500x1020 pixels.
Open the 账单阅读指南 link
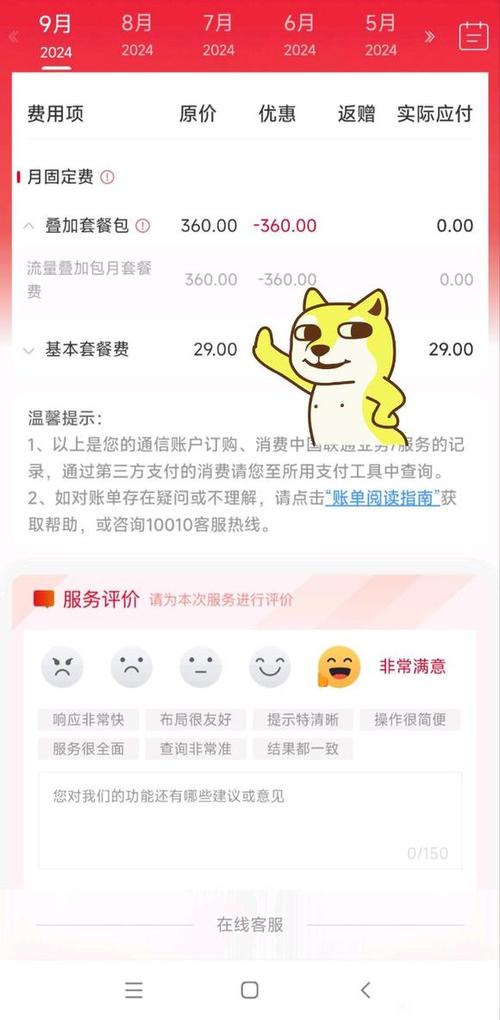point(383,499)
